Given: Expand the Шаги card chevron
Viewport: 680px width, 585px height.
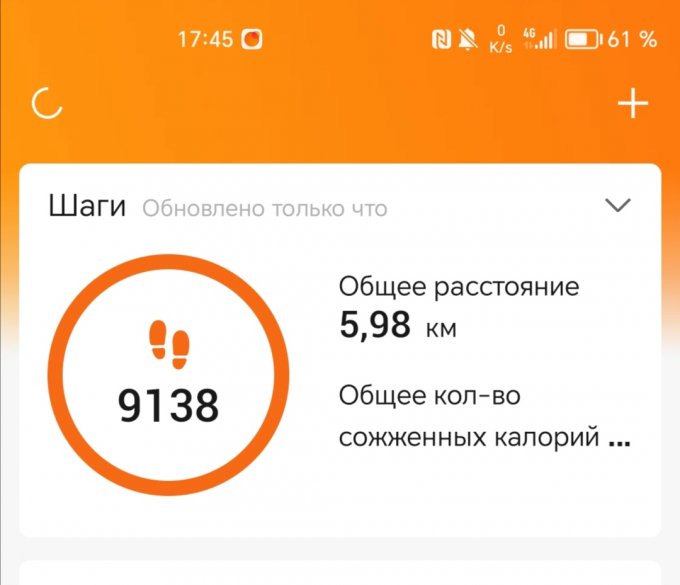Looking at the screenshot, I should (x=619, y=206).
